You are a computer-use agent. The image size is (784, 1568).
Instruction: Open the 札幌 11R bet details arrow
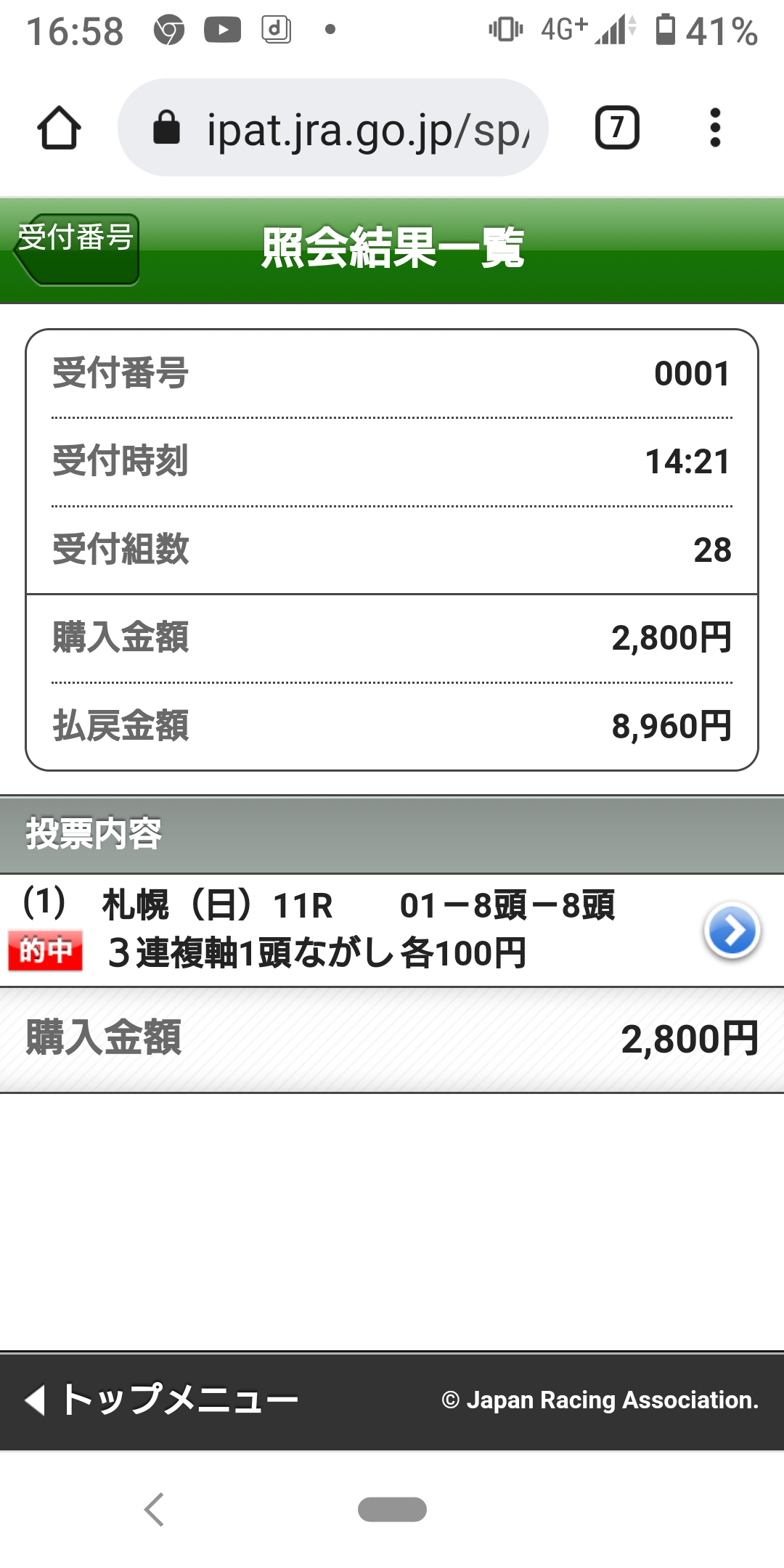(x=732, y=931)
